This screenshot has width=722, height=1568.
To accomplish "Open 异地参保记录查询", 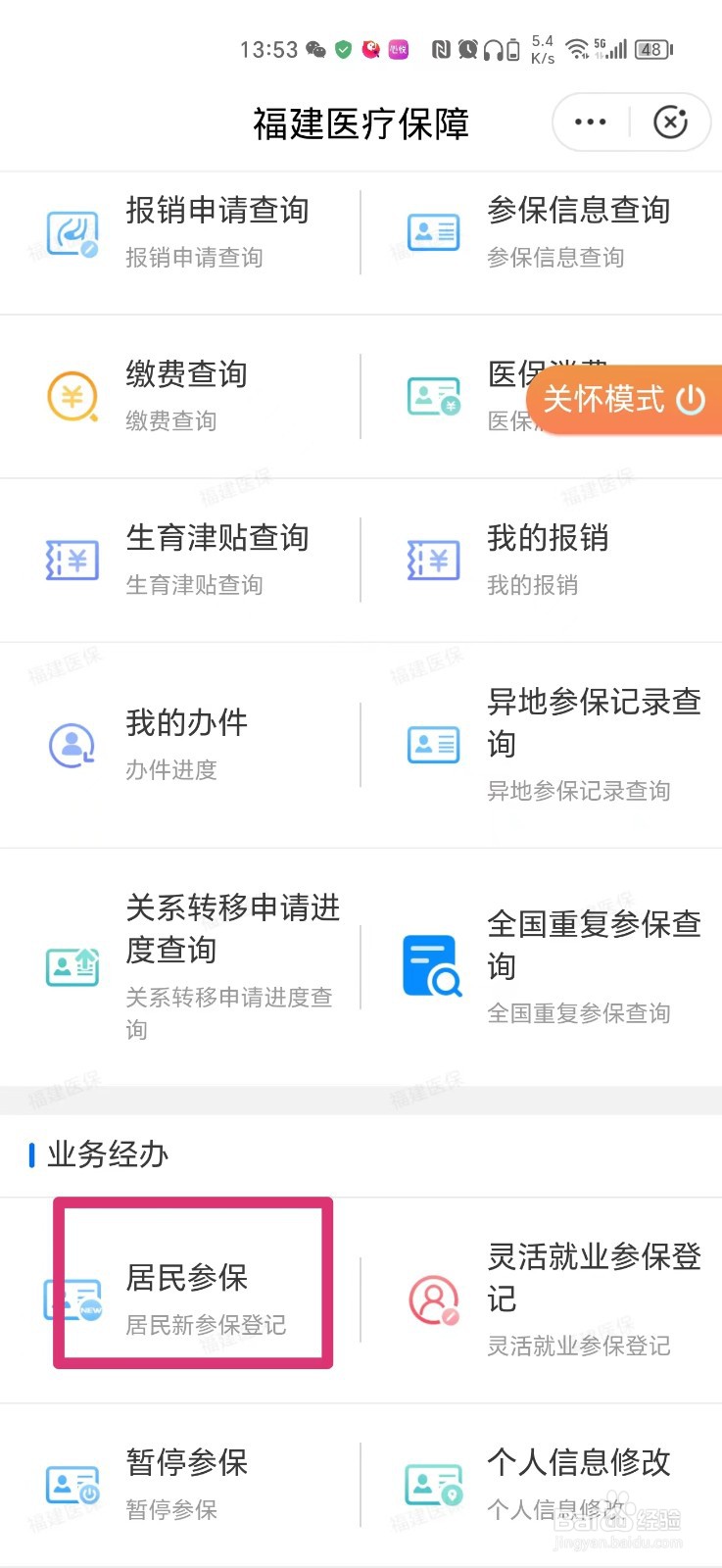I will coord(542,745).
